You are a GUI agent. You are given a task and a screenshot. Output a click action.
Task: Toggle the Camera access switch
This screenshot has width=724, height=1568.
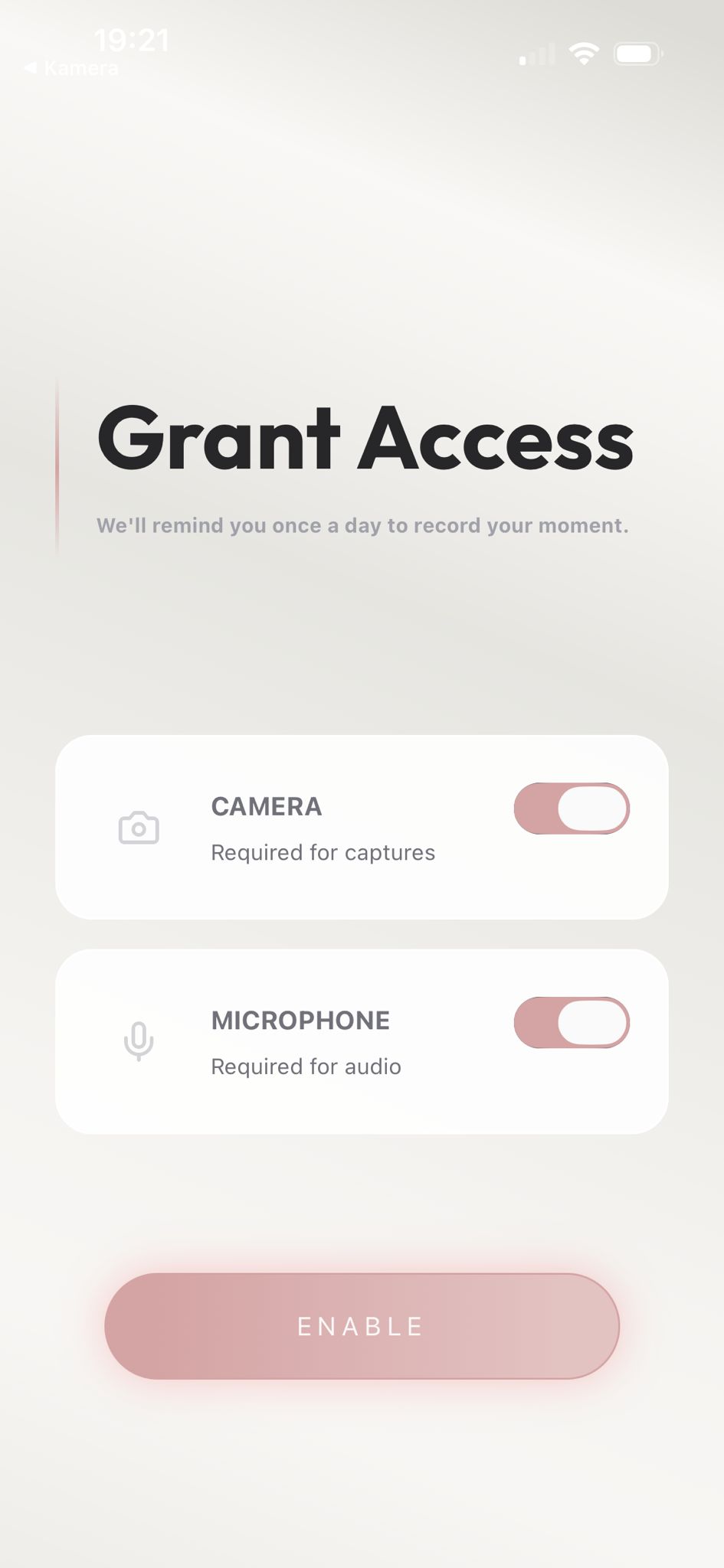click(572, 808)
